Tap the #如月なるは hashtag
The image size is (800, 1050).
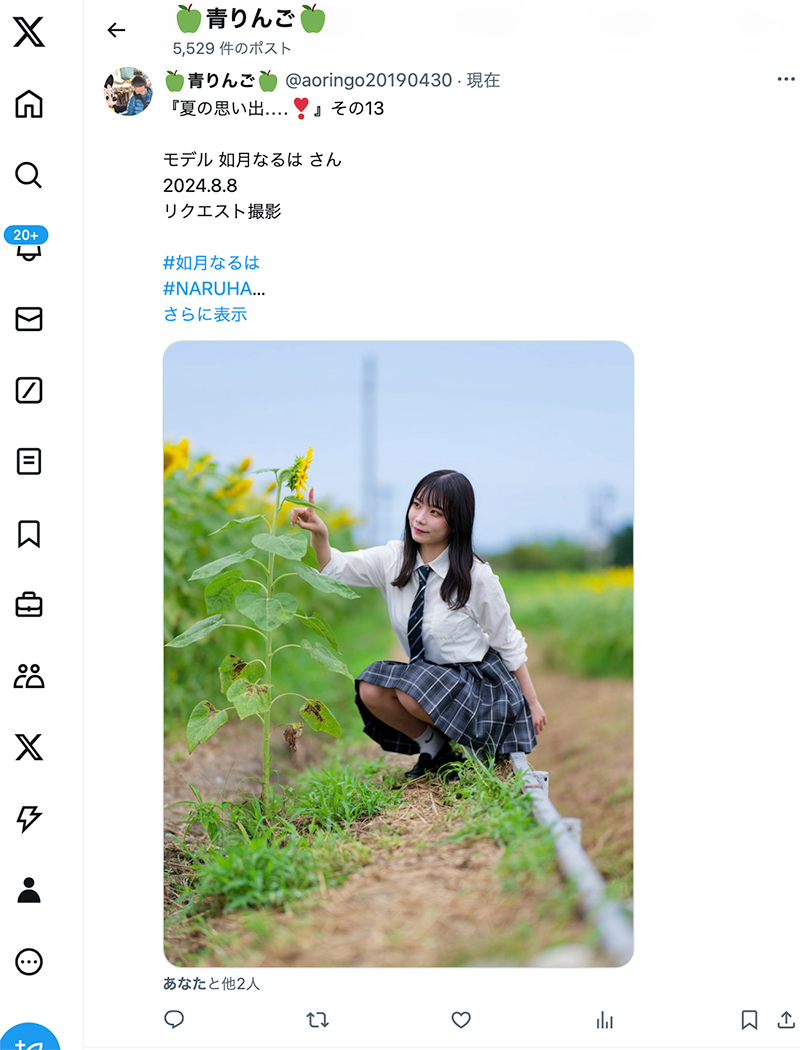point(211,262)
